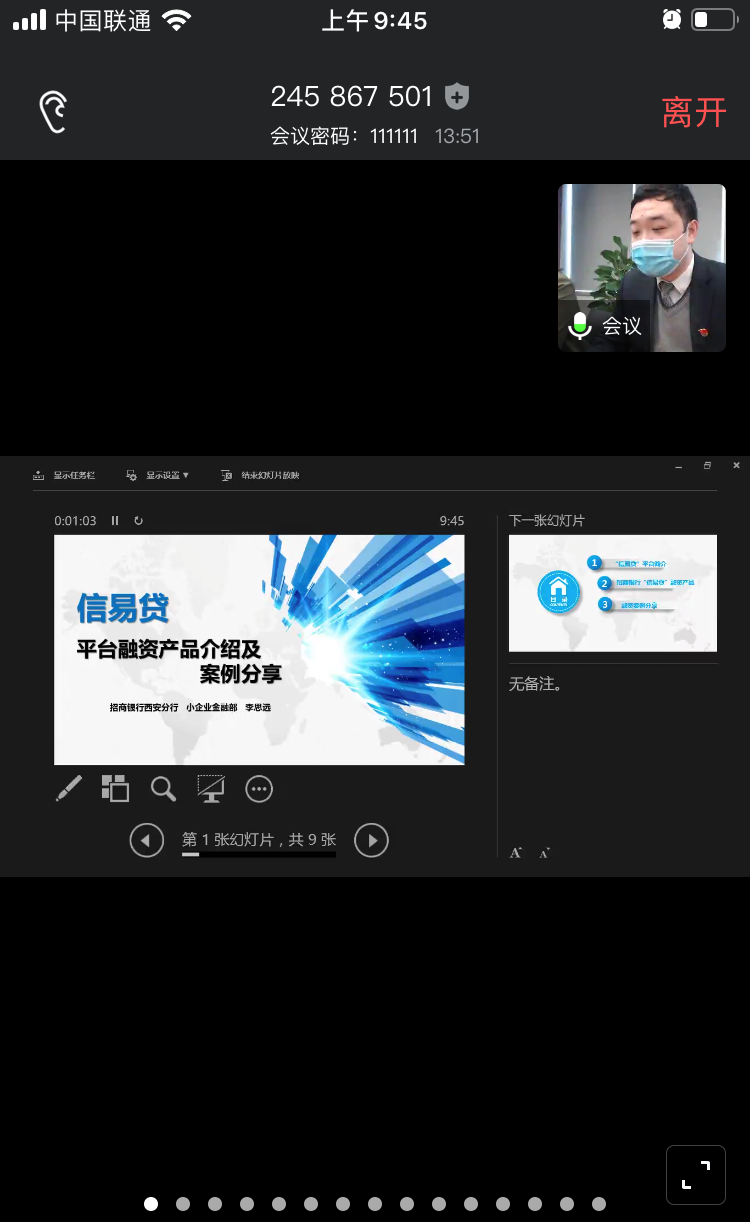Viewport: 750px width, 1222px height.
Task: Open the 会议 participant video tile
Action: (641, 267)
